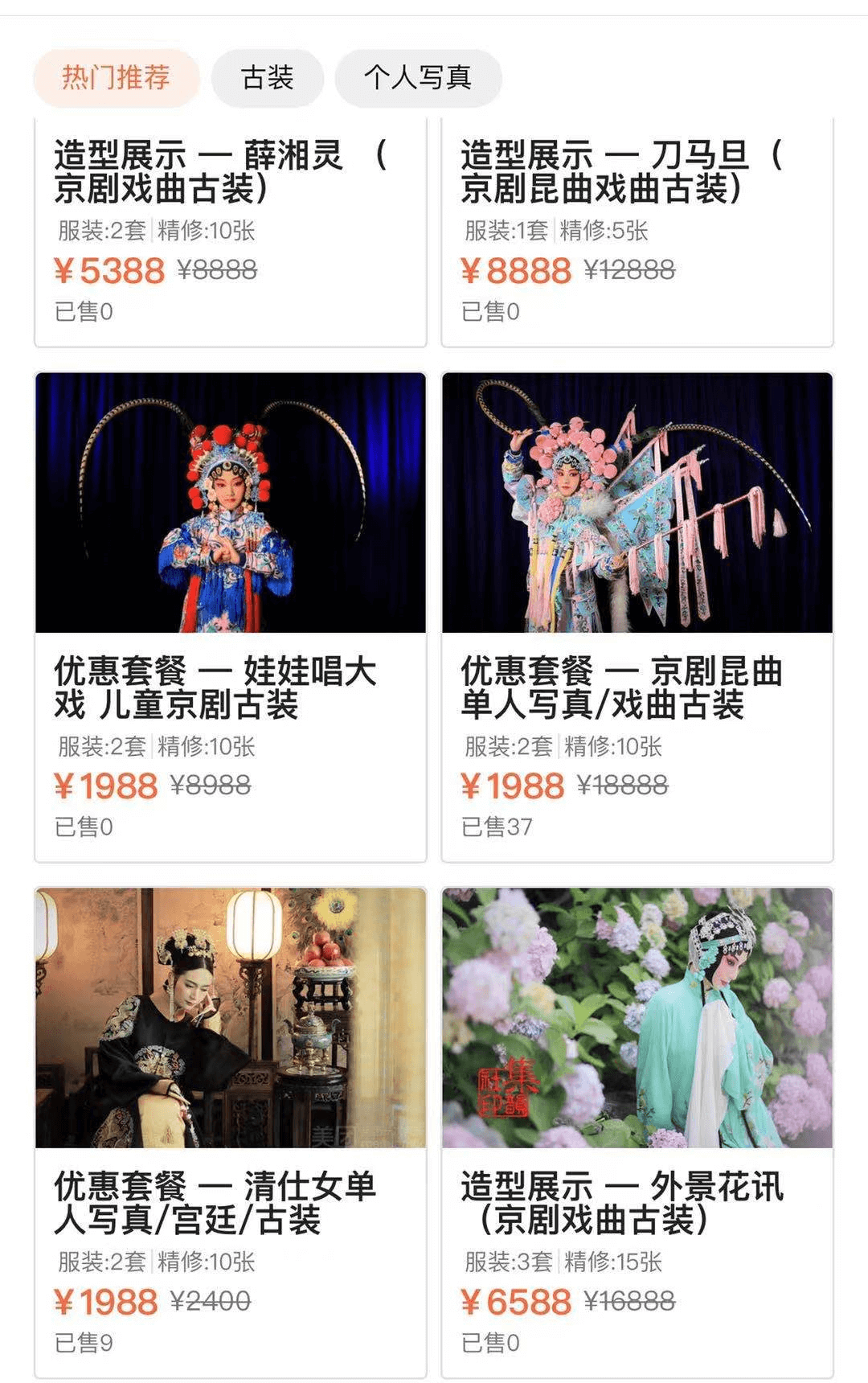
Task: Select the 热门推荐 filter chip
Action: [116, 78]
